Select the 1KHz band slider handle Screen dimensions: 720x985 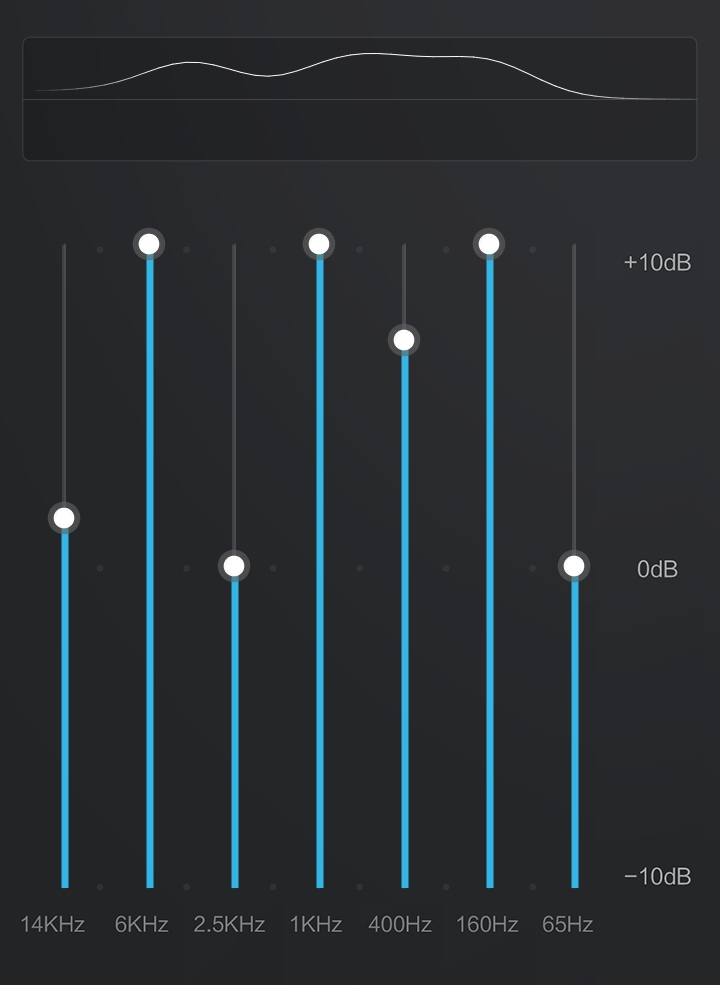tap(319, 244)
